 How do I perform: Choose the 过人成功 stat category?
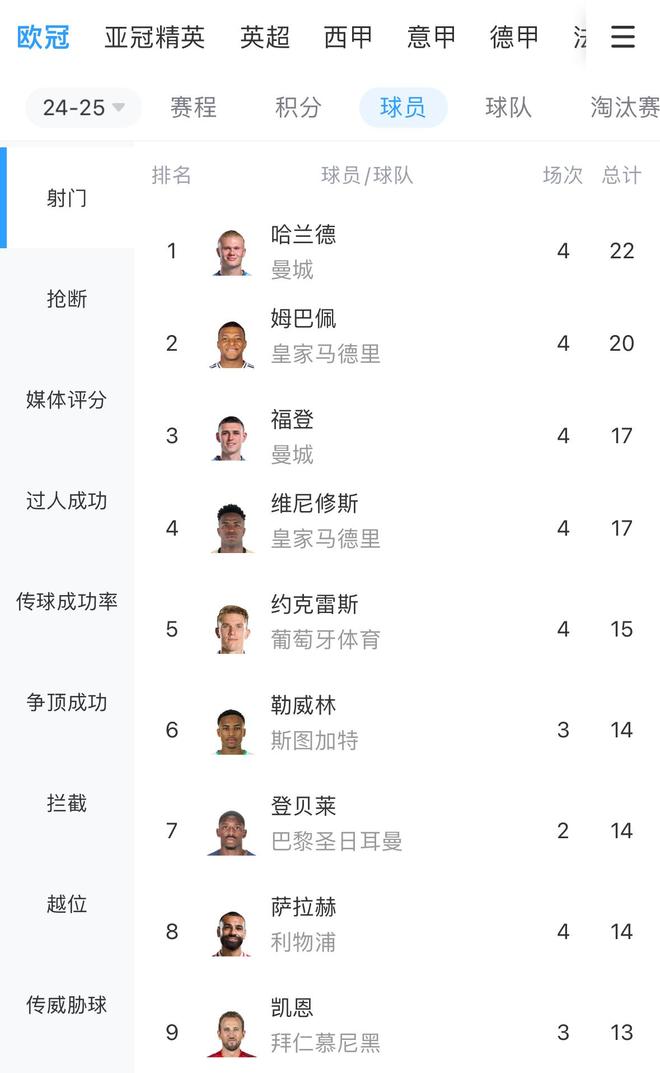67,501
